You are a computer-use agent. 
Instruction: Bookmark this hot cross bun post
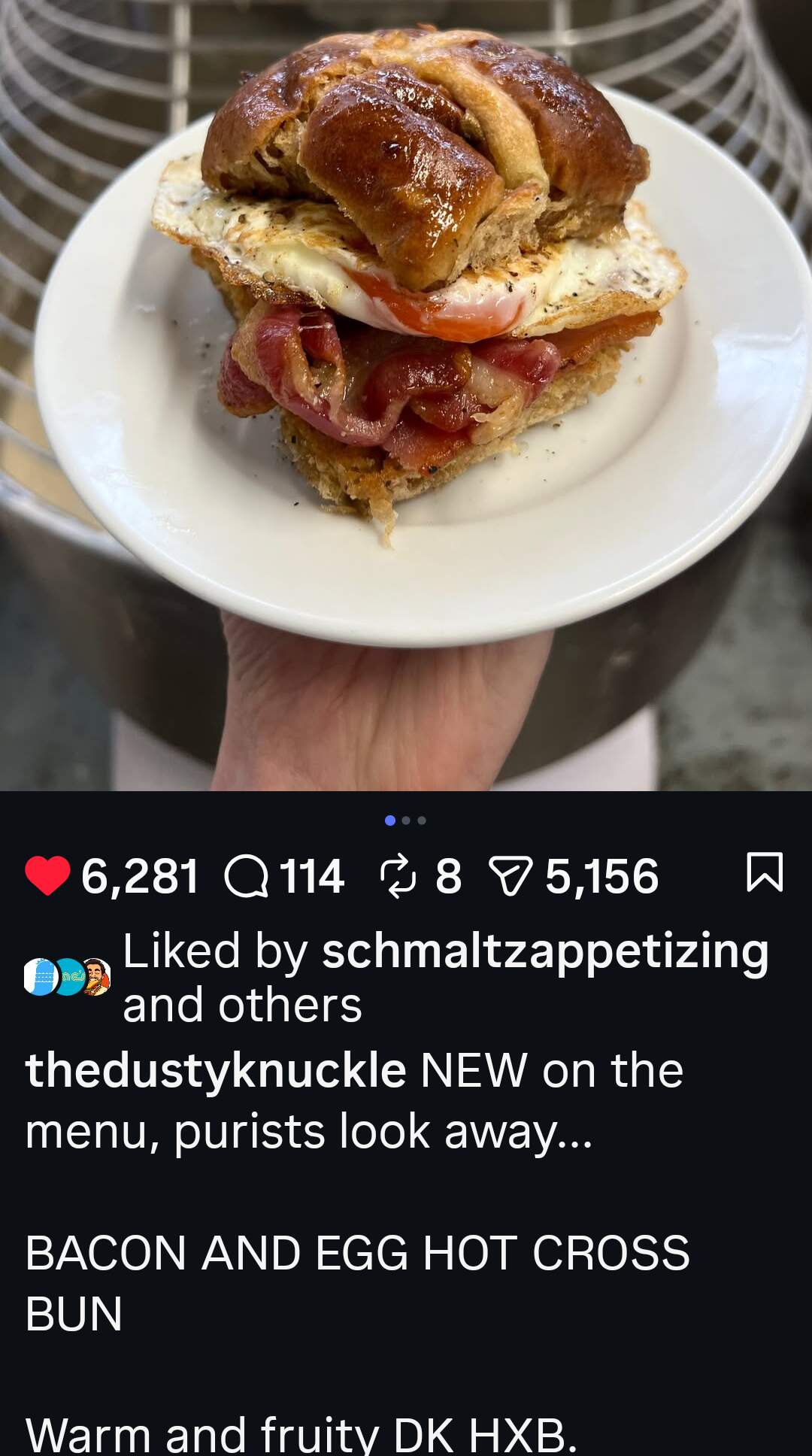[x=765, y=872]
